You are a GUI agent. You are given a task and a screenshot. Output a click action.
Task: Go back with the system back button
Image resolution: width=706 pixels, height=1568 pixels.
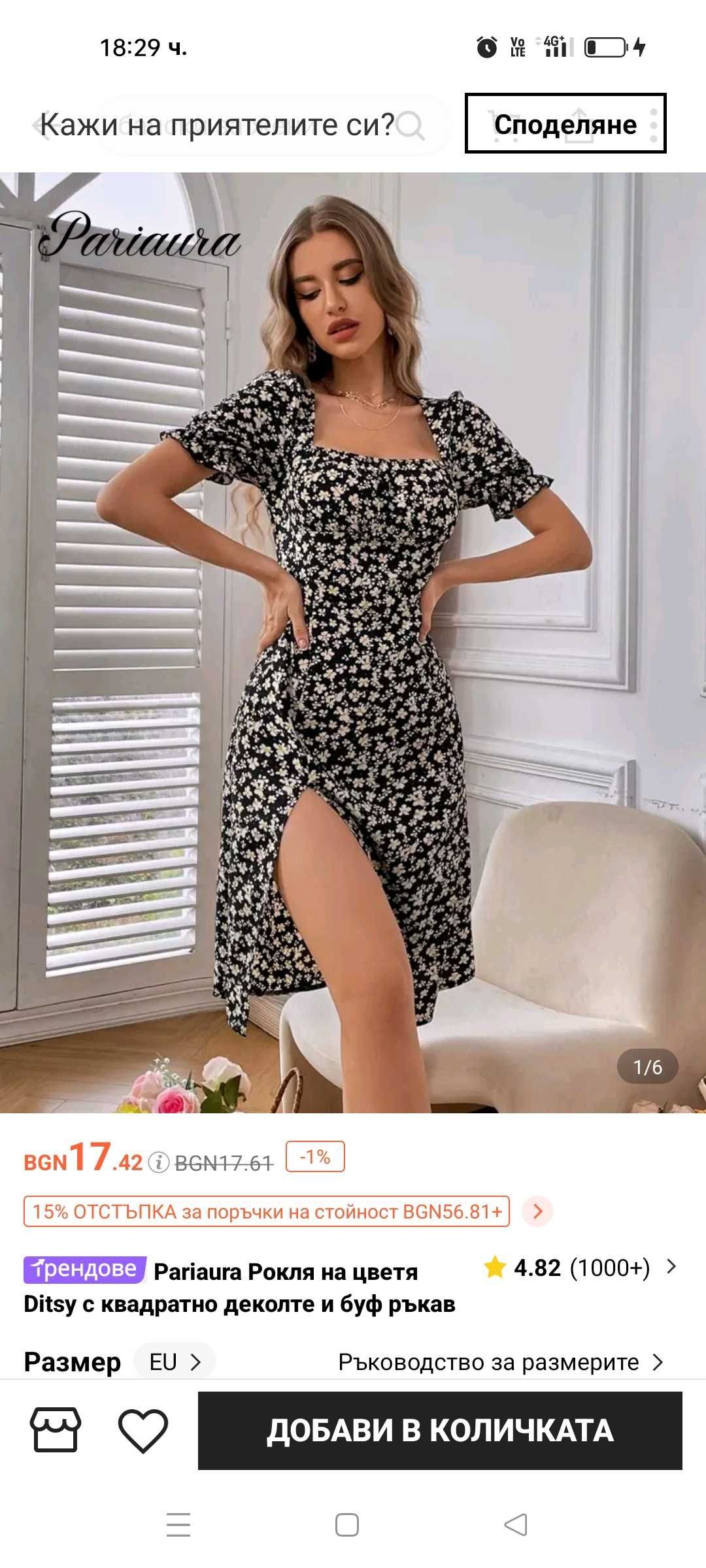pos(516,1525)
